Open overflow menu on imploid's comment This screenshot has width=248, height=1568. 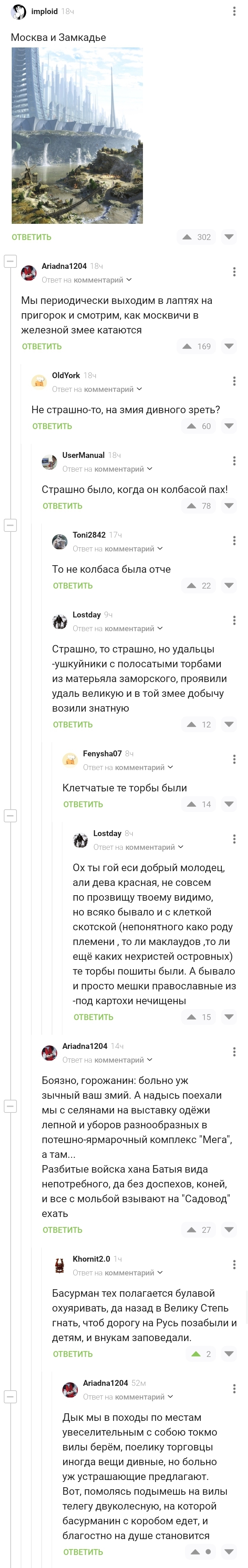tap(235, 12)
